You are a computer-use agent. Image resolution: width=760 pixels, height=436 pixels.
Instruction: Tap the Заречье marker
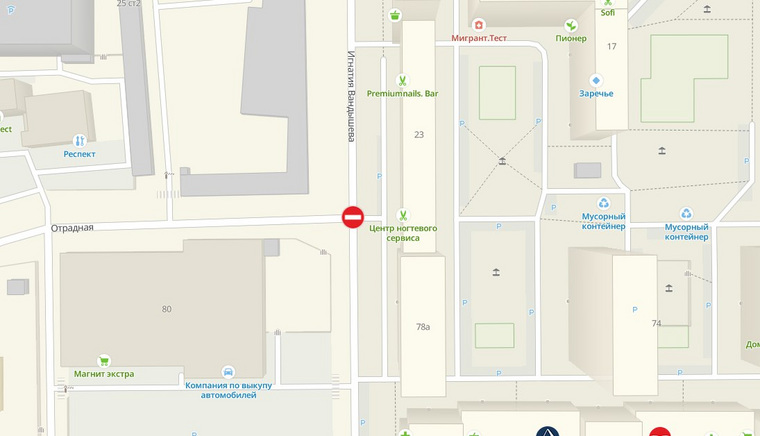[596, 80]
